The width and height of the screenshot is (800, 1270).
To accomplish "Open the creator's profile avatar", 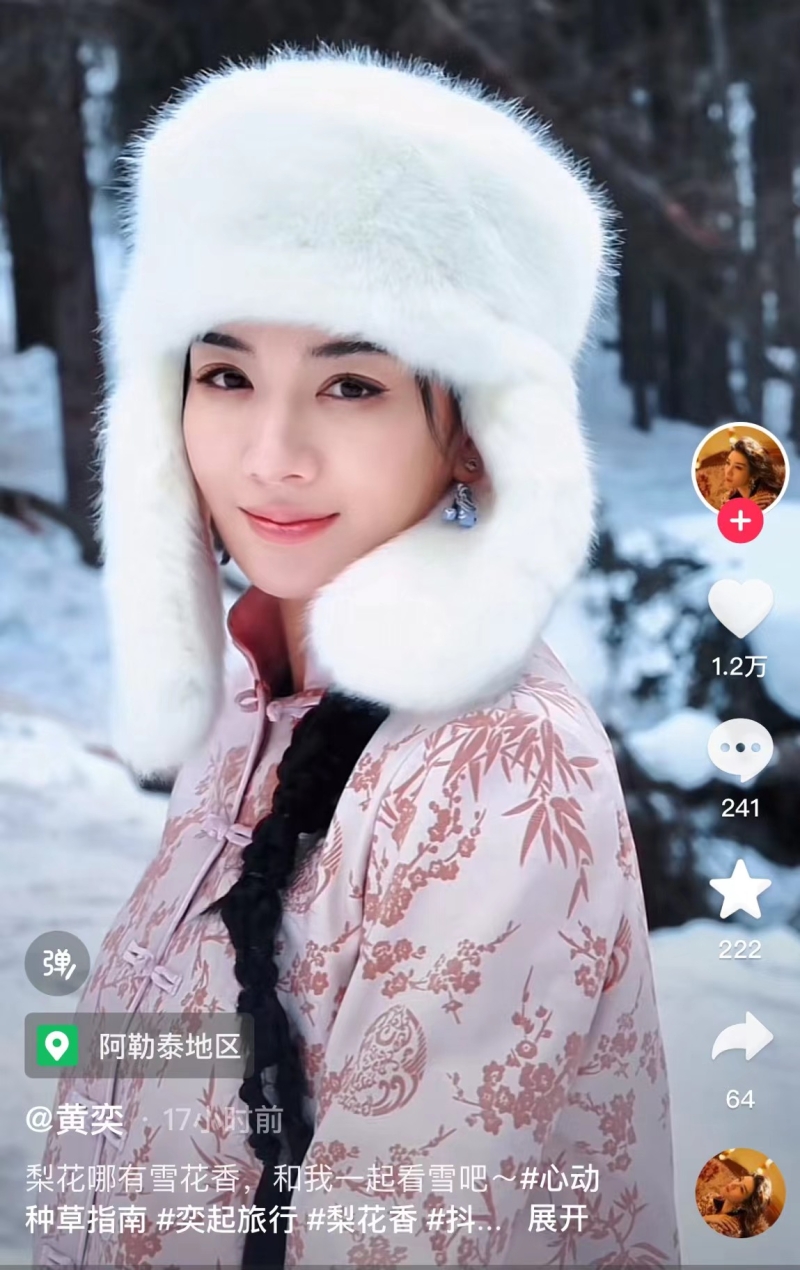I will point(740,469).
